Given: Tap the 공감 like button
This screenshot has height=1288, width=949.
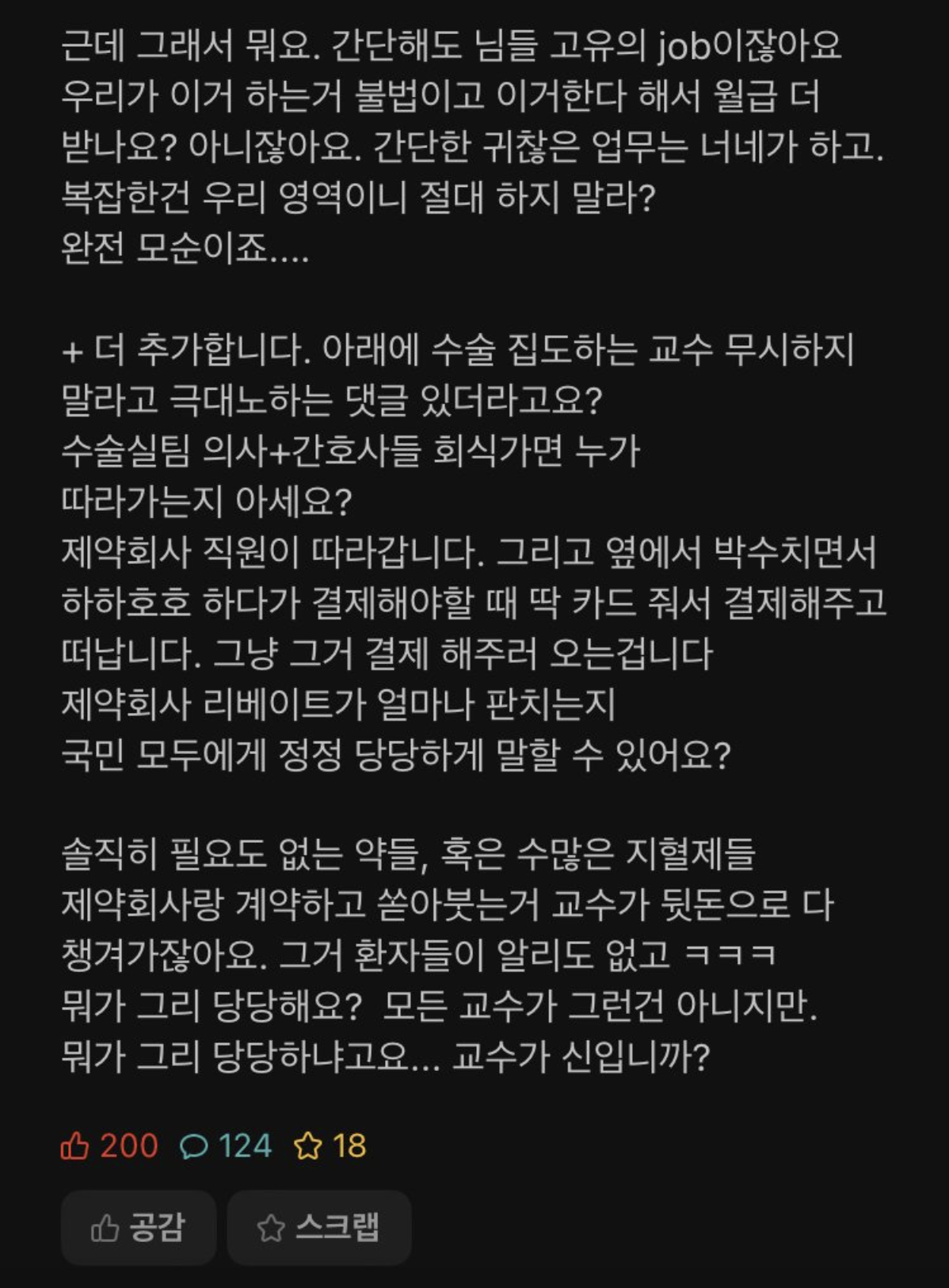Looking at the screenshot, I should (x=139, y=1228).
